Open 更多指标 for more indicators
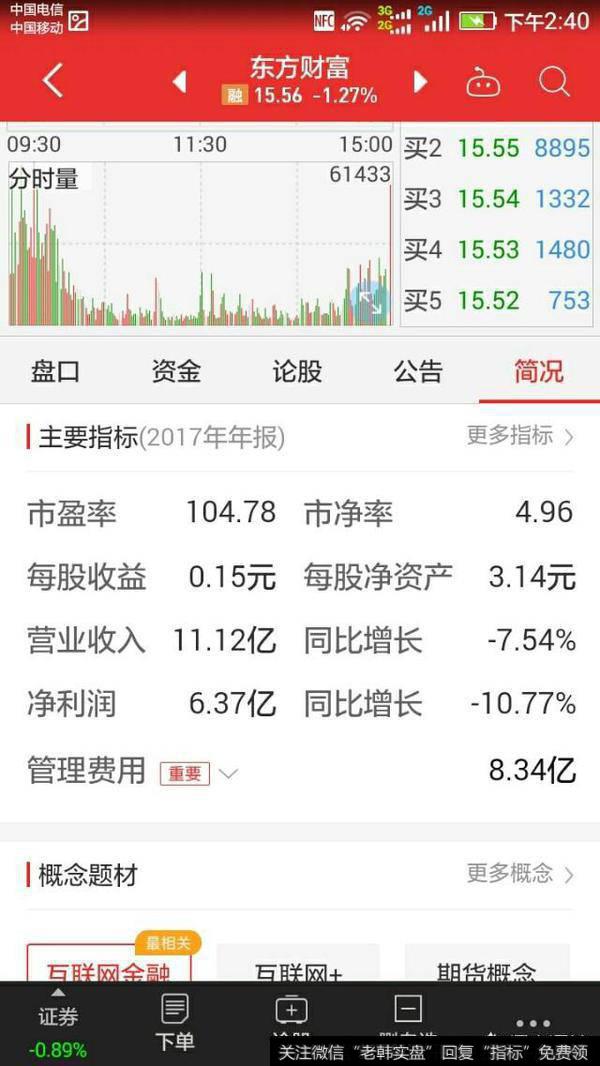 click(x=520, y=436)
